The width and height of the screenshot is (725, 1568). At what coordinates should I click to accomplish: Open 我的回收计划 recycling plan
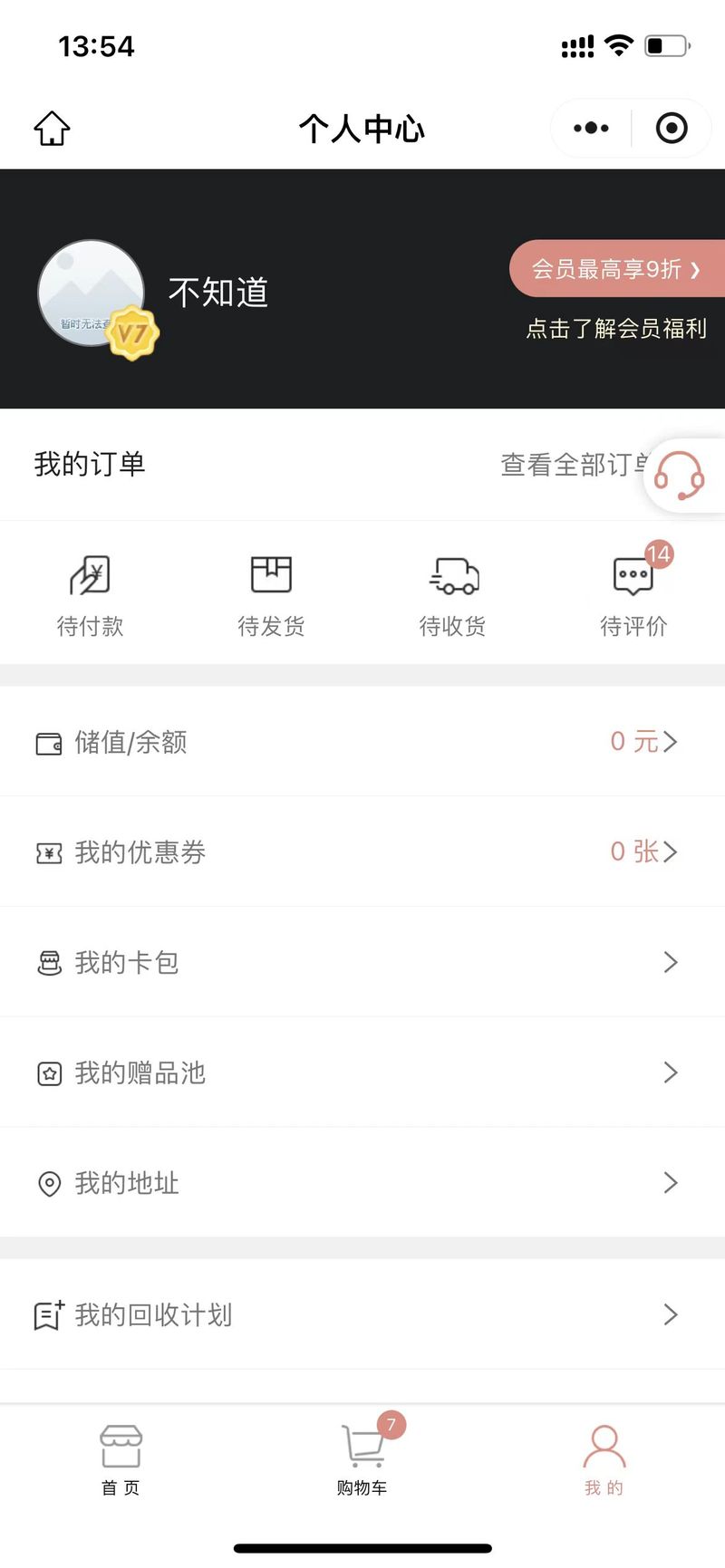[x=362, y=1314]
